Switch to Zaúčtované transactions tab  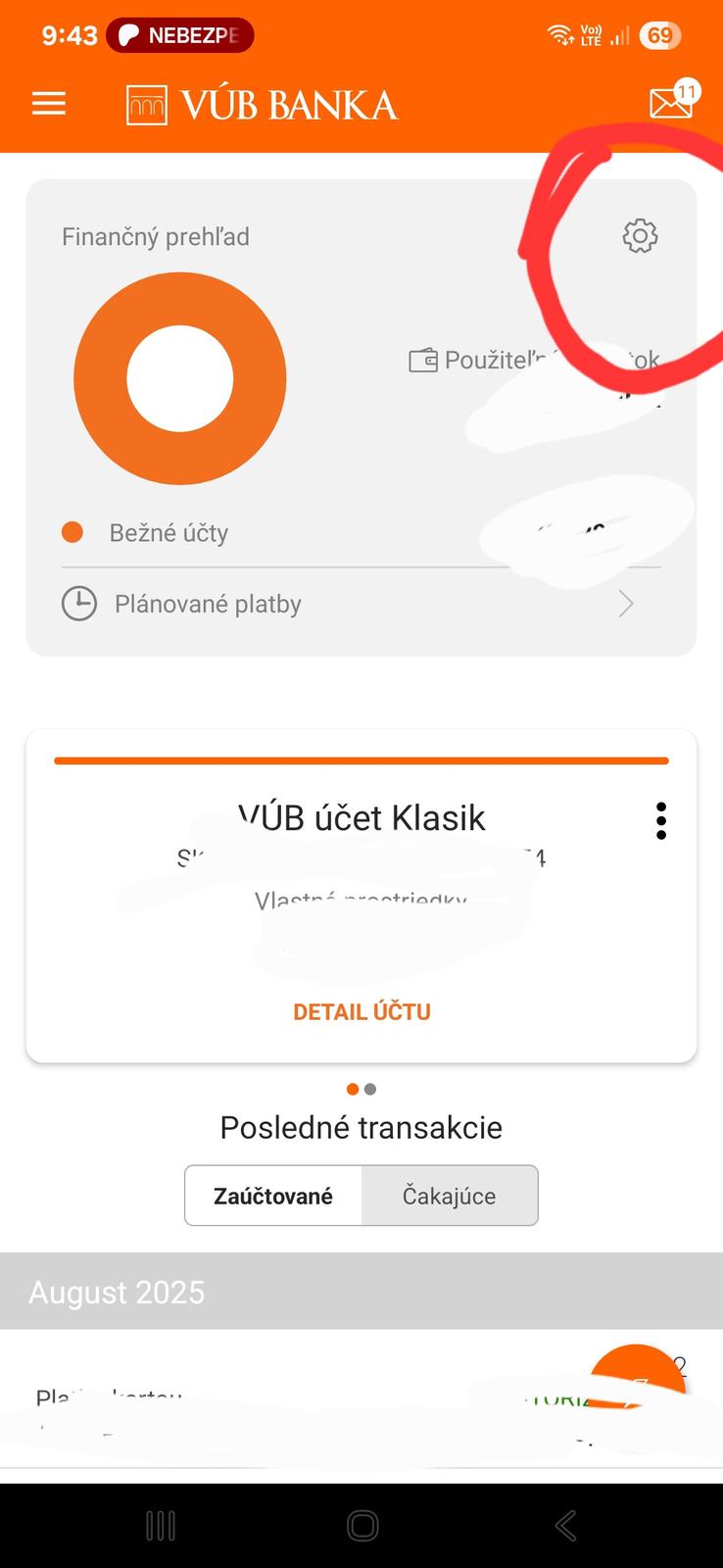[x=273, y=1196]
